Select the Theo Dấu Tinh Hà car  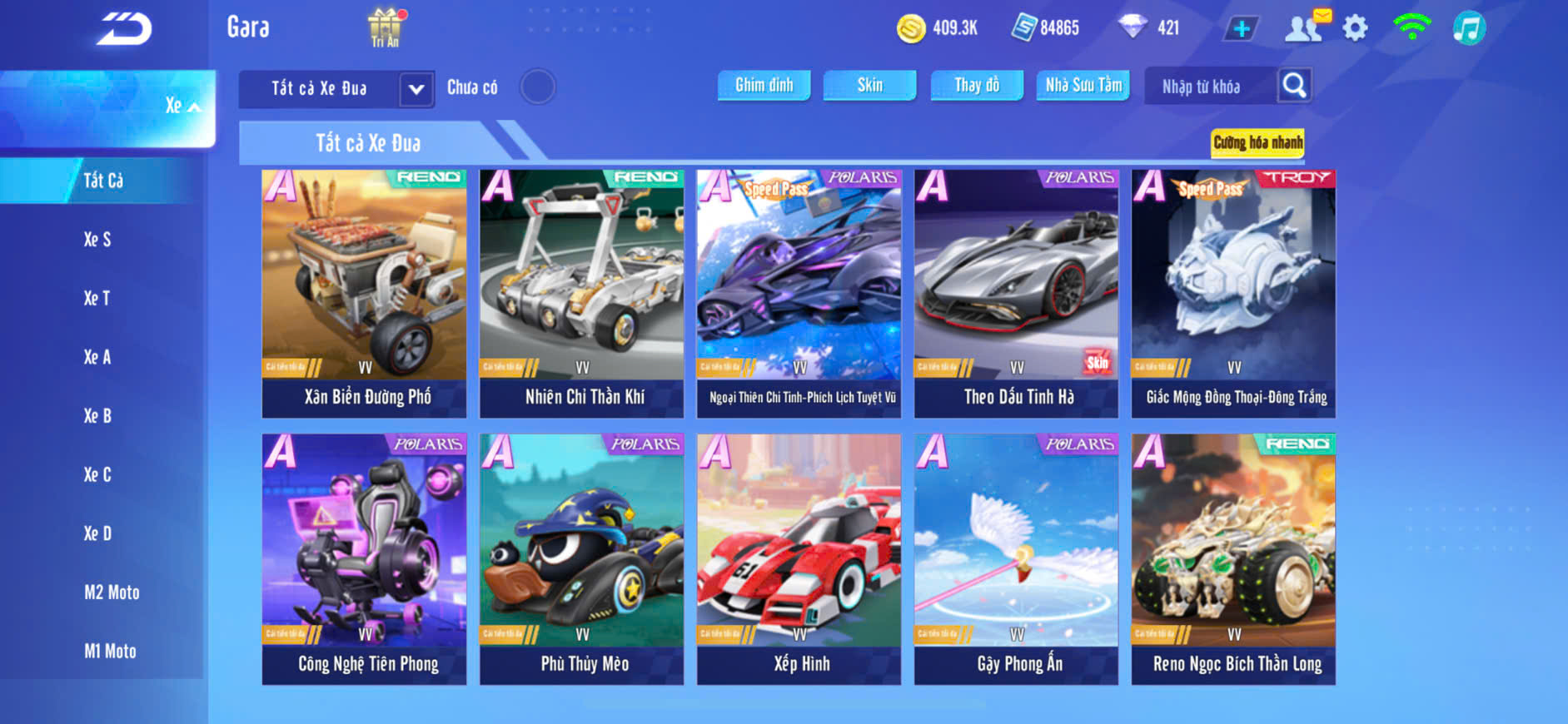1016,293
